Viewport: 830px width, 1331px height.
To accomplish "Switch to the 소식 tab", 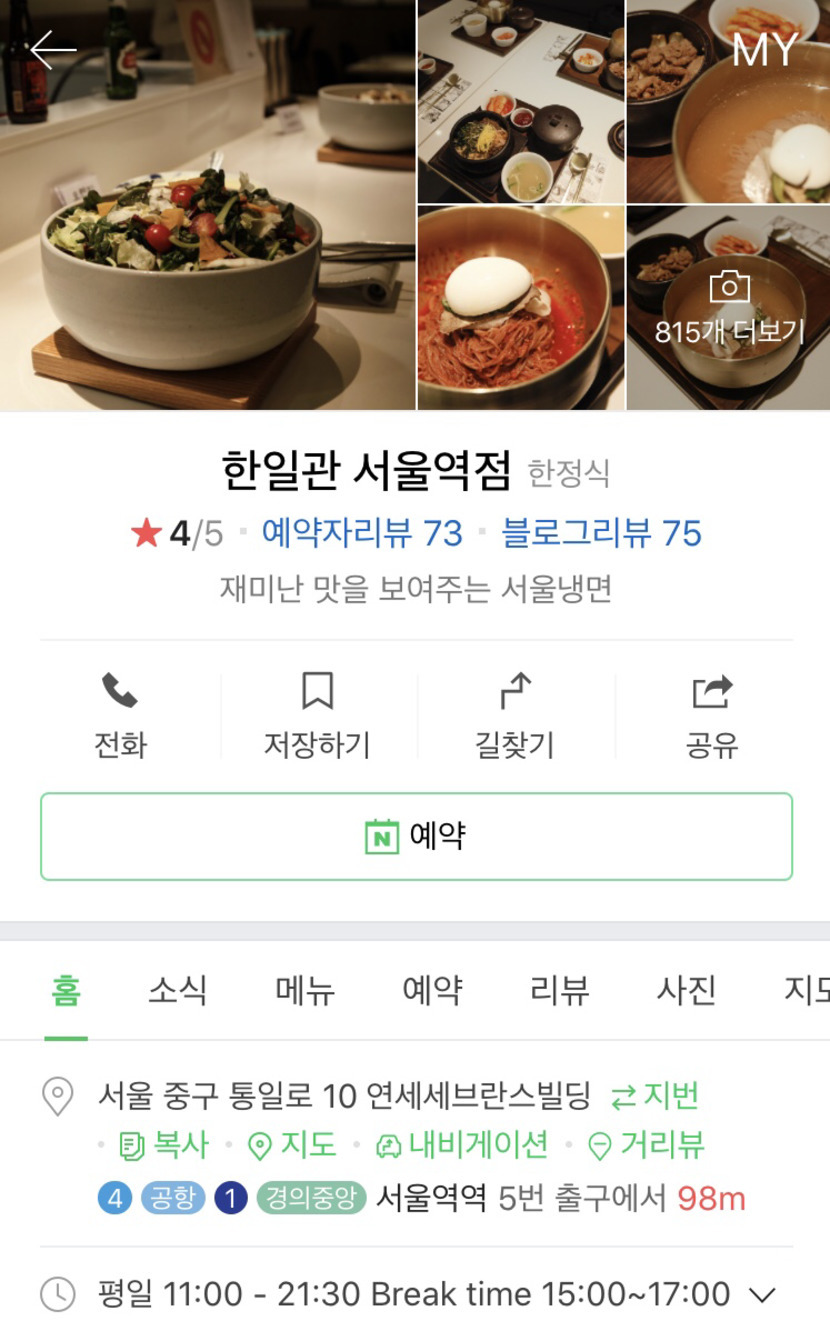I will [178, 990].
